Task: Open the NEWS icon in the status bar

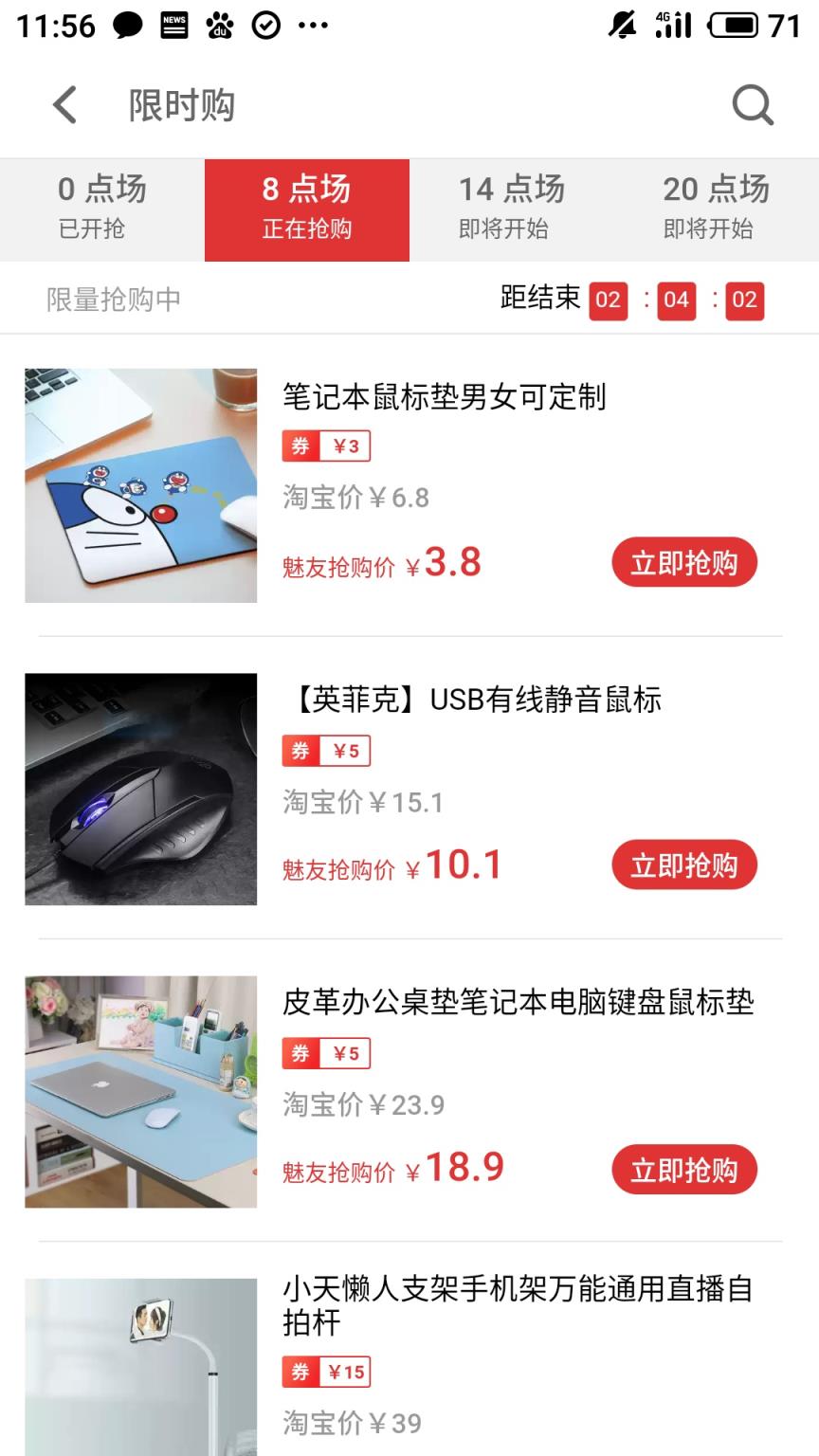Action: coord(174,25)
